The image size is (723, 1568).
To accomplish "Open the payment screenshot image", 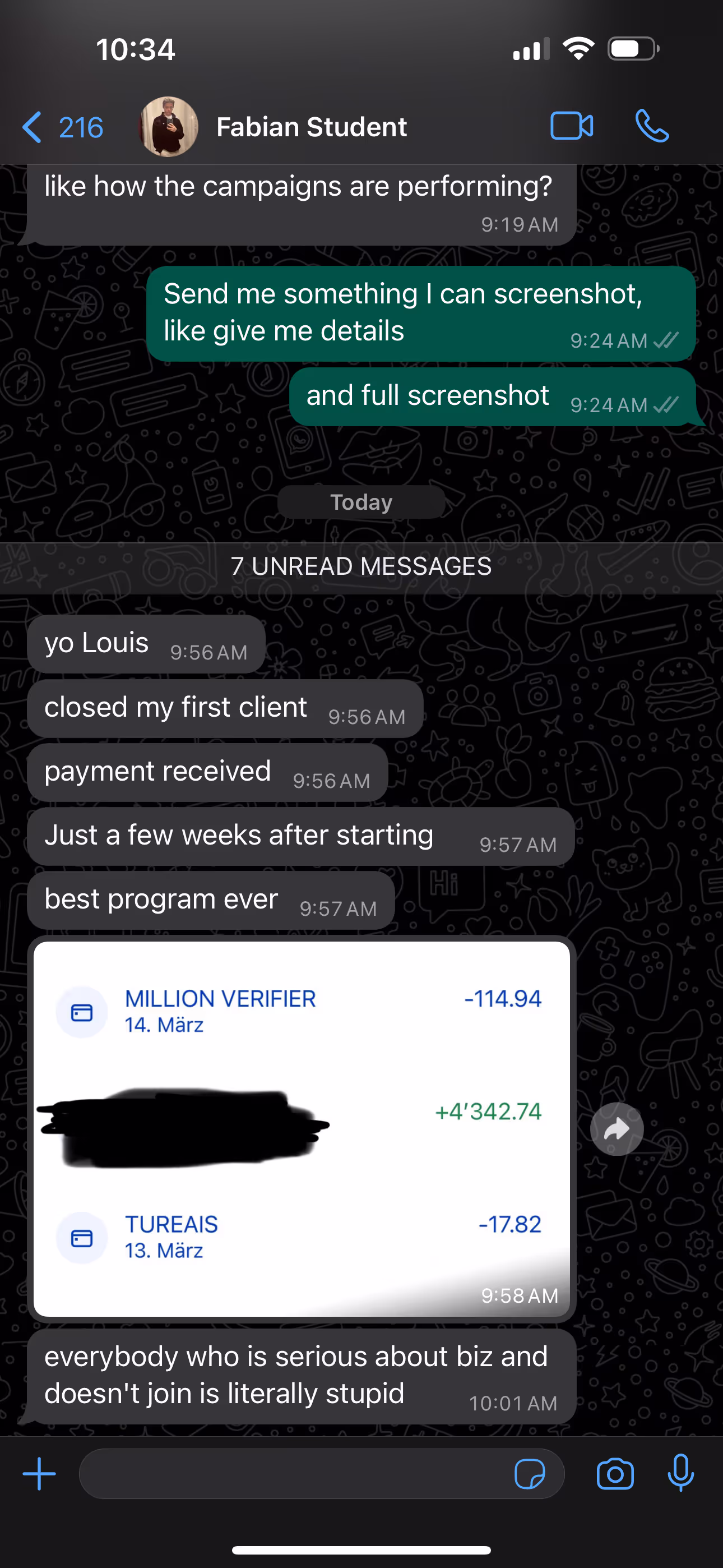I will [302, 1129].
